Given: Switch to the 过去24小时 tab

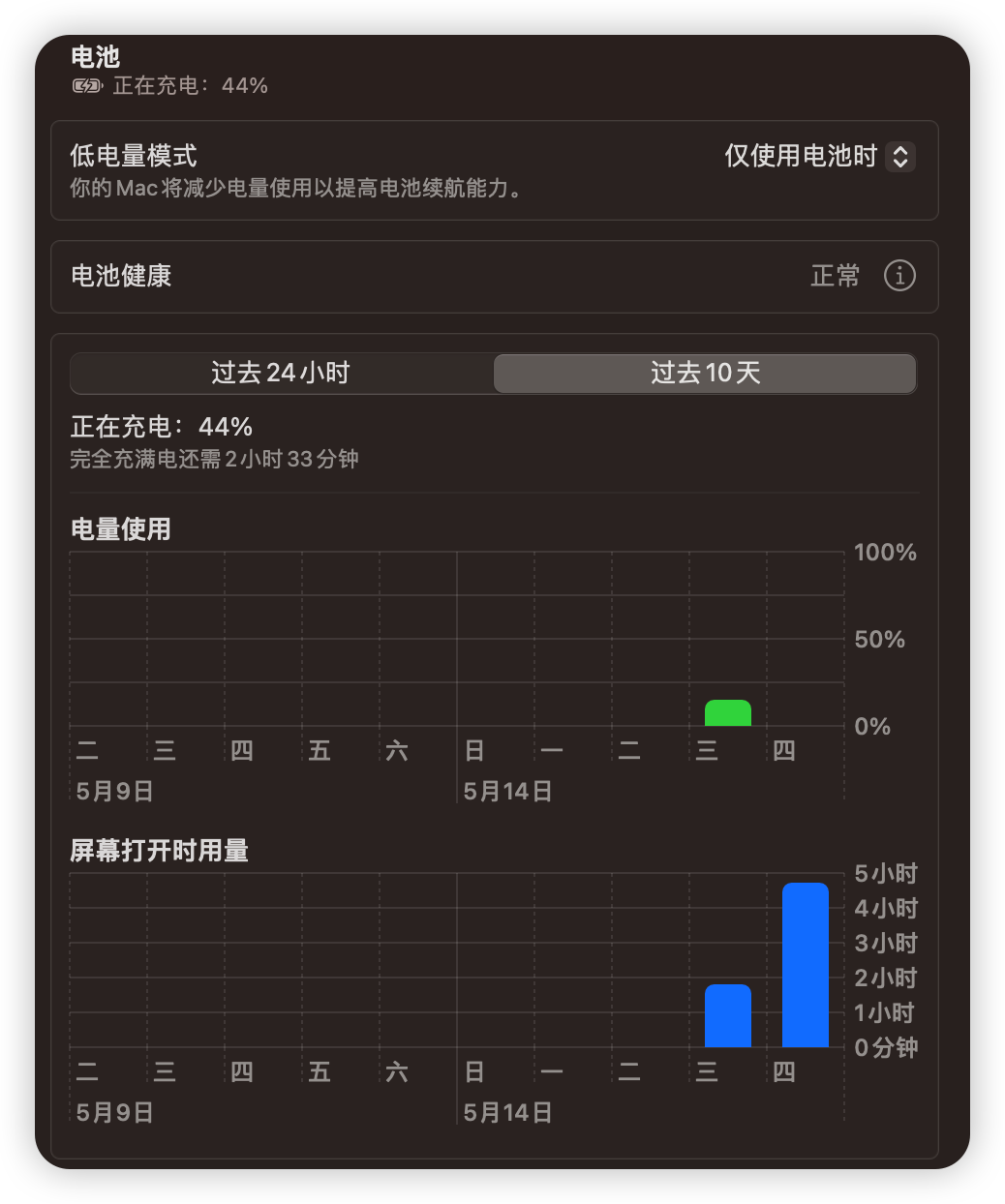Looking at the screenshot, I should pos(281,373).
